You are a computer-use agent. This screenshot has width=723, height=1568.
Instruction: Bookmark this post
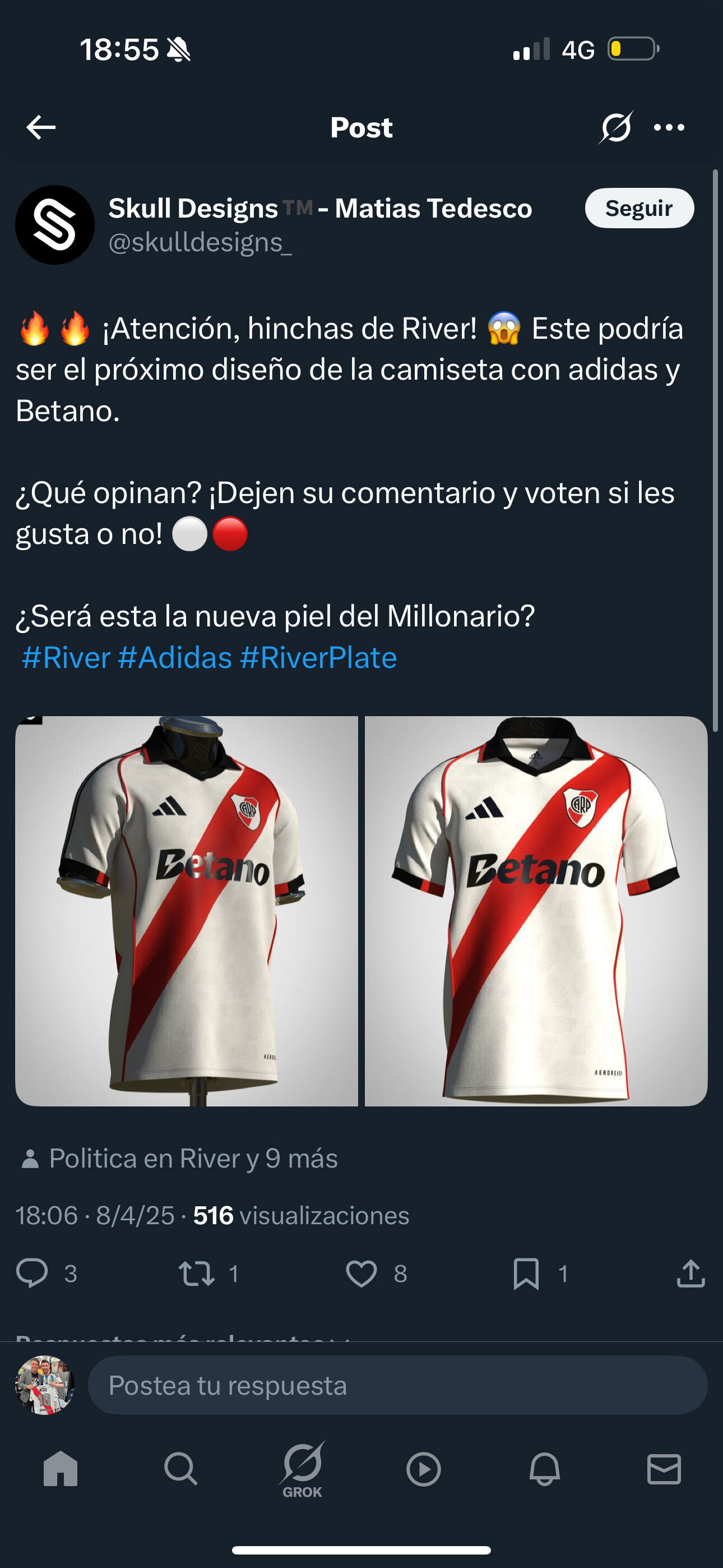point(526,1274)
